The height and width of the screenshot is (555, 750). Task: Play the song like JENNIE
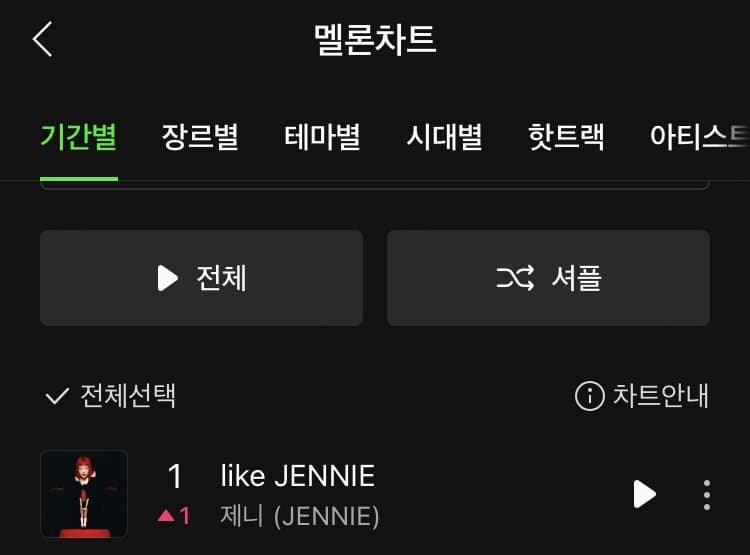644,494
